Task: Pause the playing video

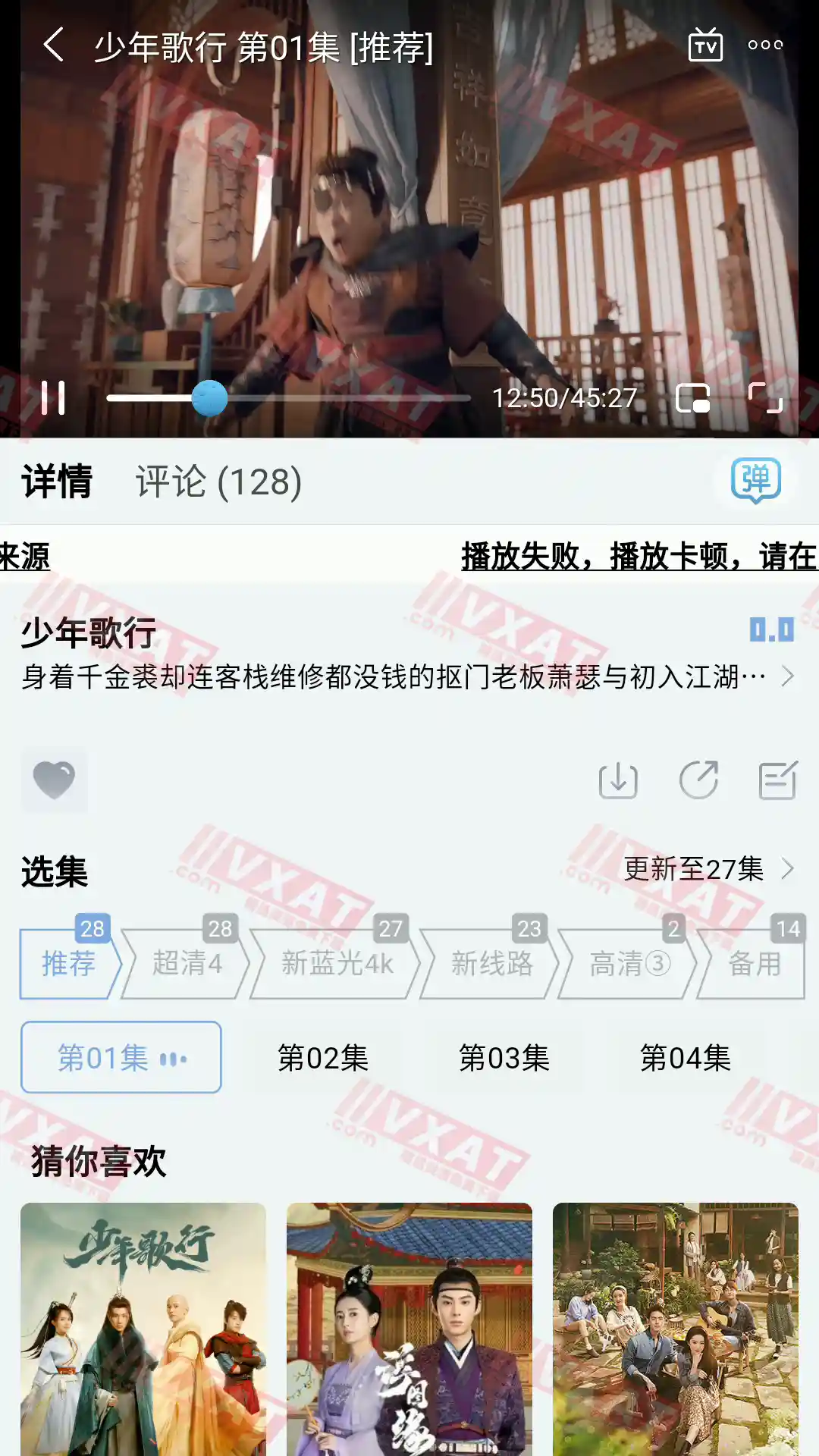Action: point(53,397)
